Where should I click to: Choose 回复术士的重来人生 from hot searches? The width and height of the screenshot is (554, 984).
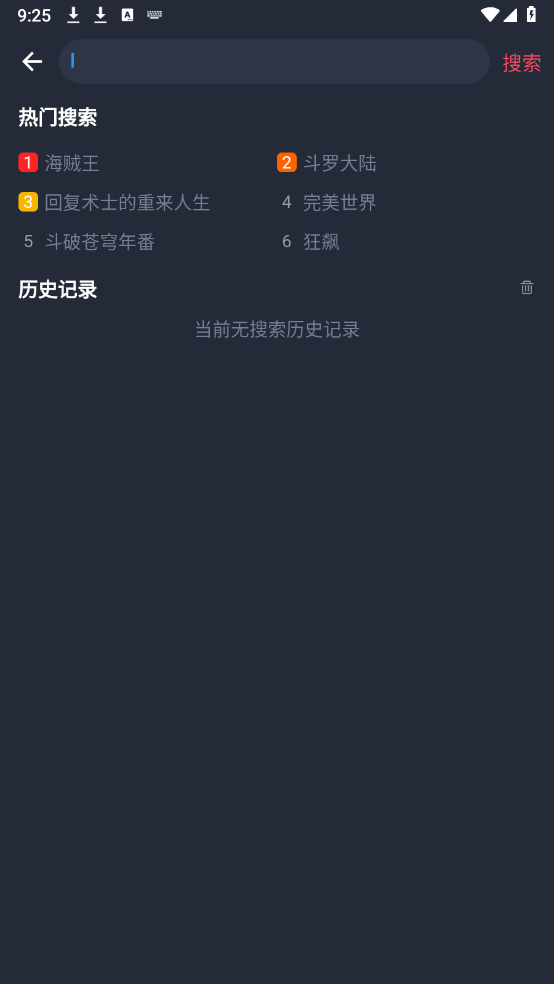point(127,202)
